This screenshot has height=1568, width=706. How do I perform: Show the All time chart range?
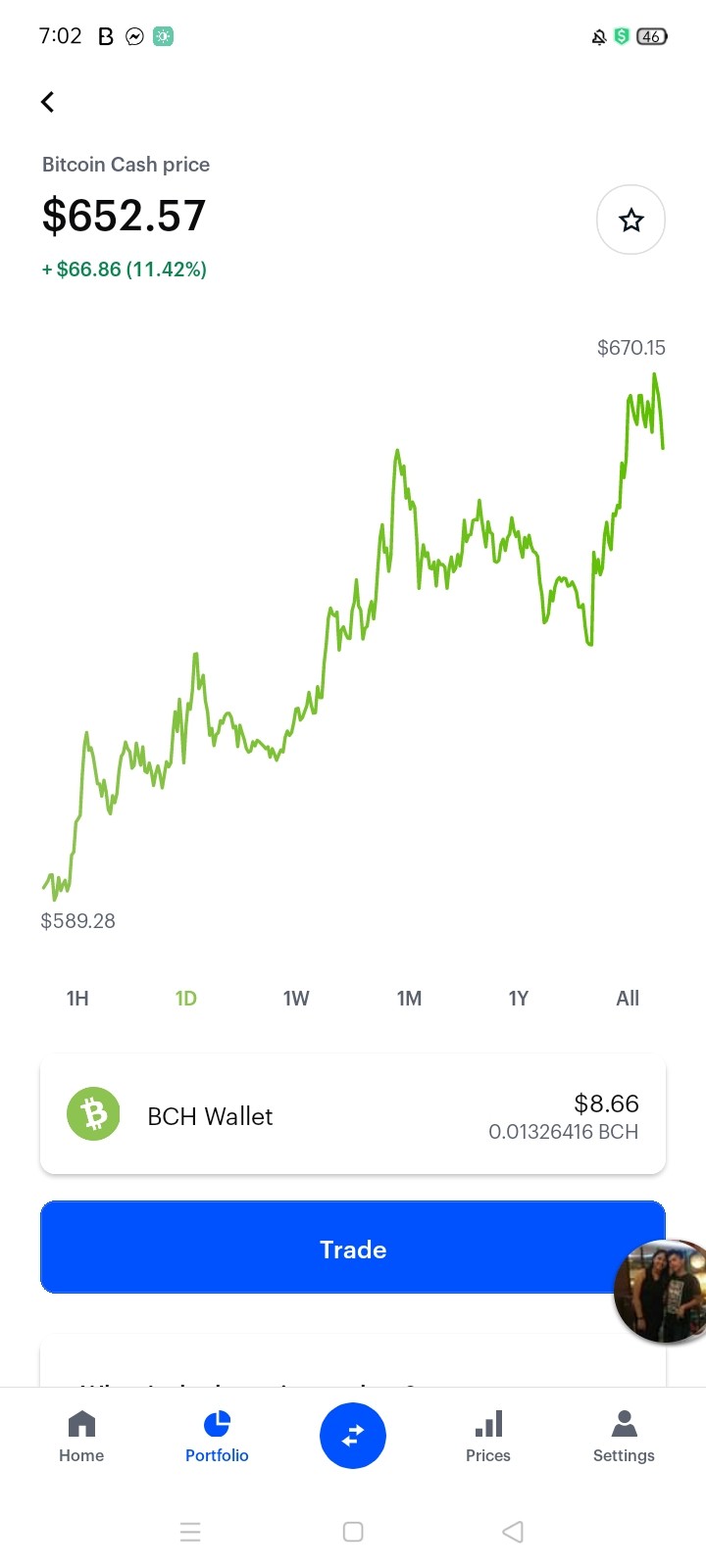click(x=628, y=998)
